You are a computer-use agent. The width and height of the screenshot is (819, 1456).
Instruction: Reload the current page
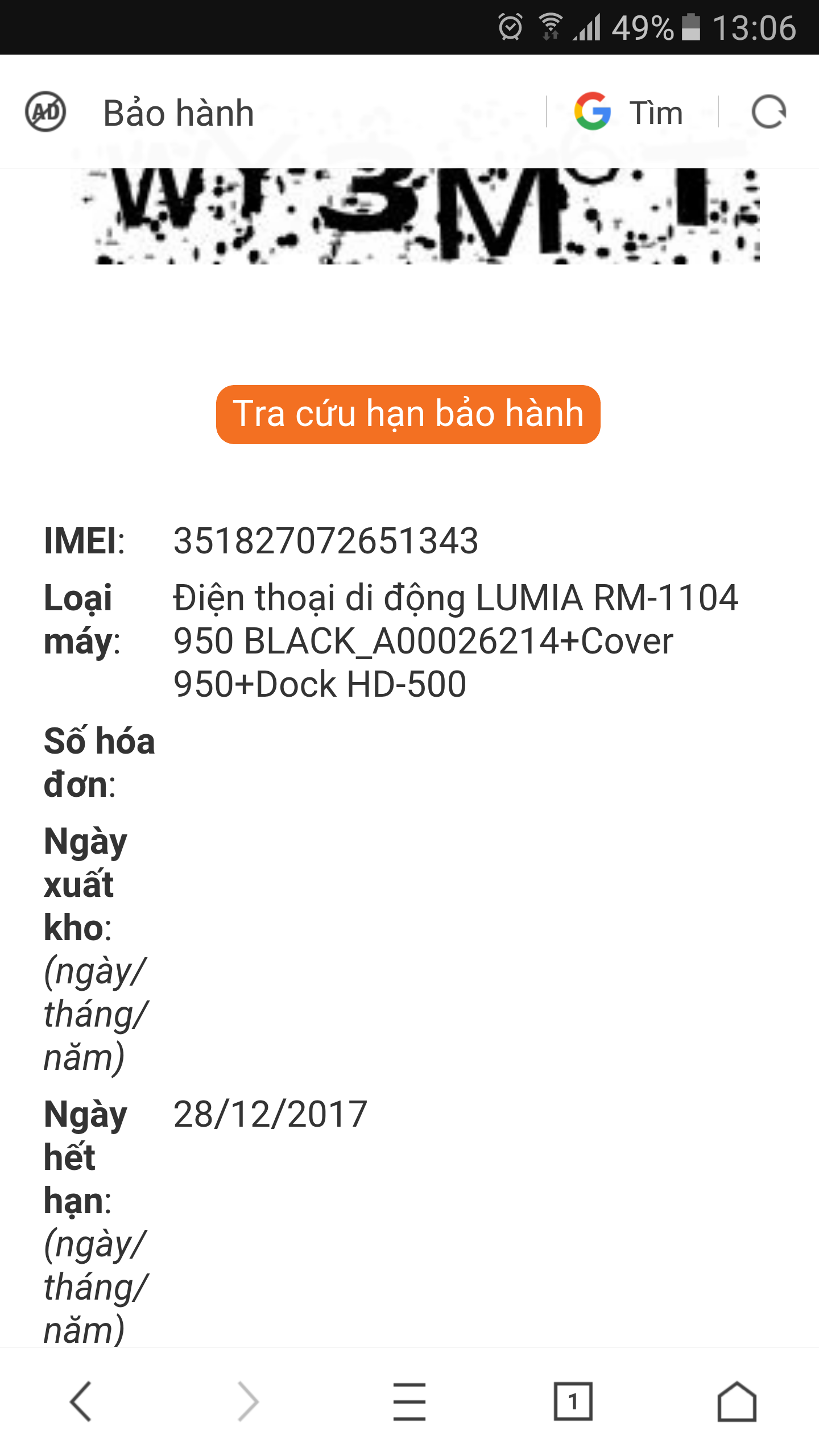769,111
